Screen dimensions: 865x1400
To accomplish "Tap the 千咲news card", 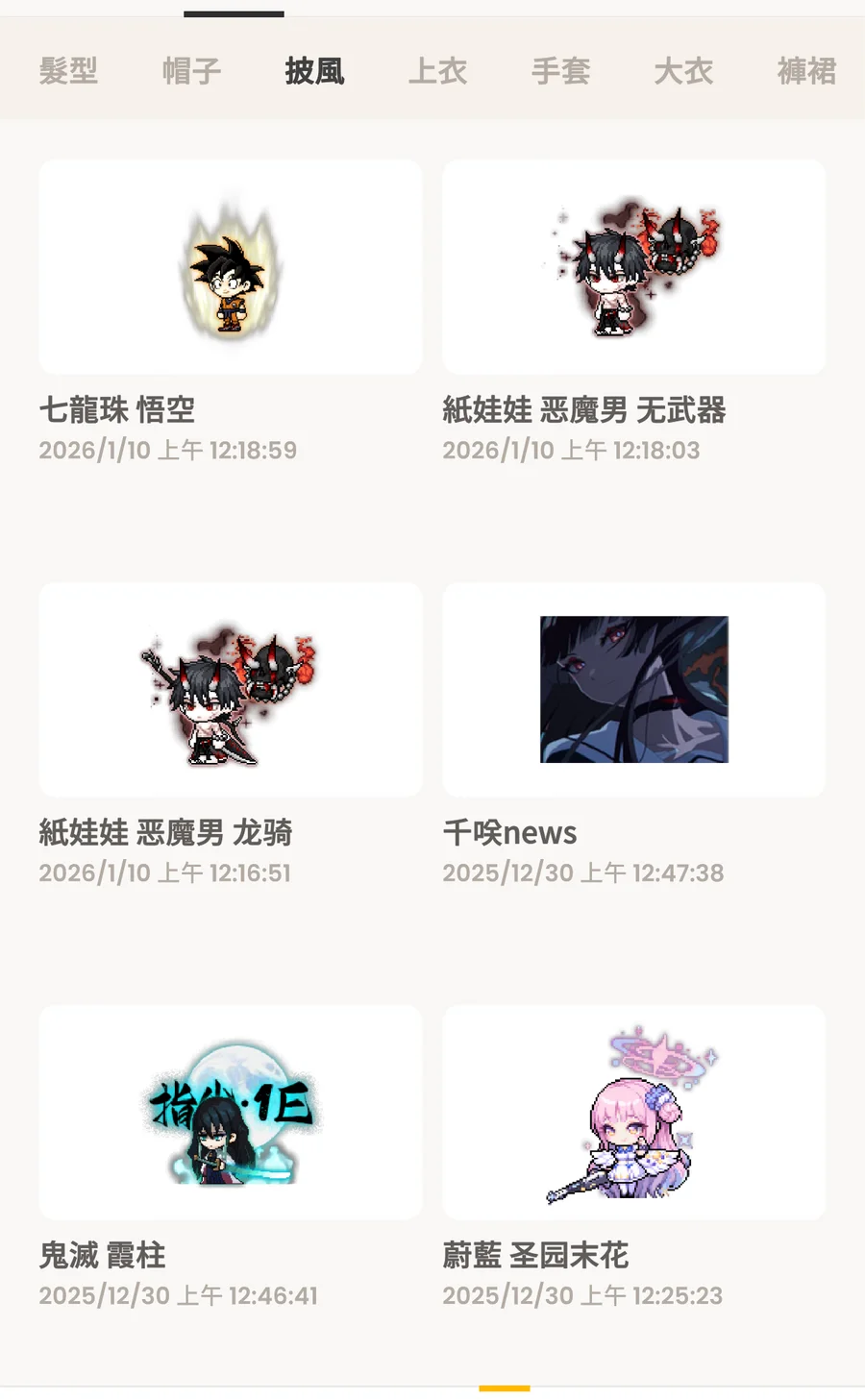I will pos(633,691).
